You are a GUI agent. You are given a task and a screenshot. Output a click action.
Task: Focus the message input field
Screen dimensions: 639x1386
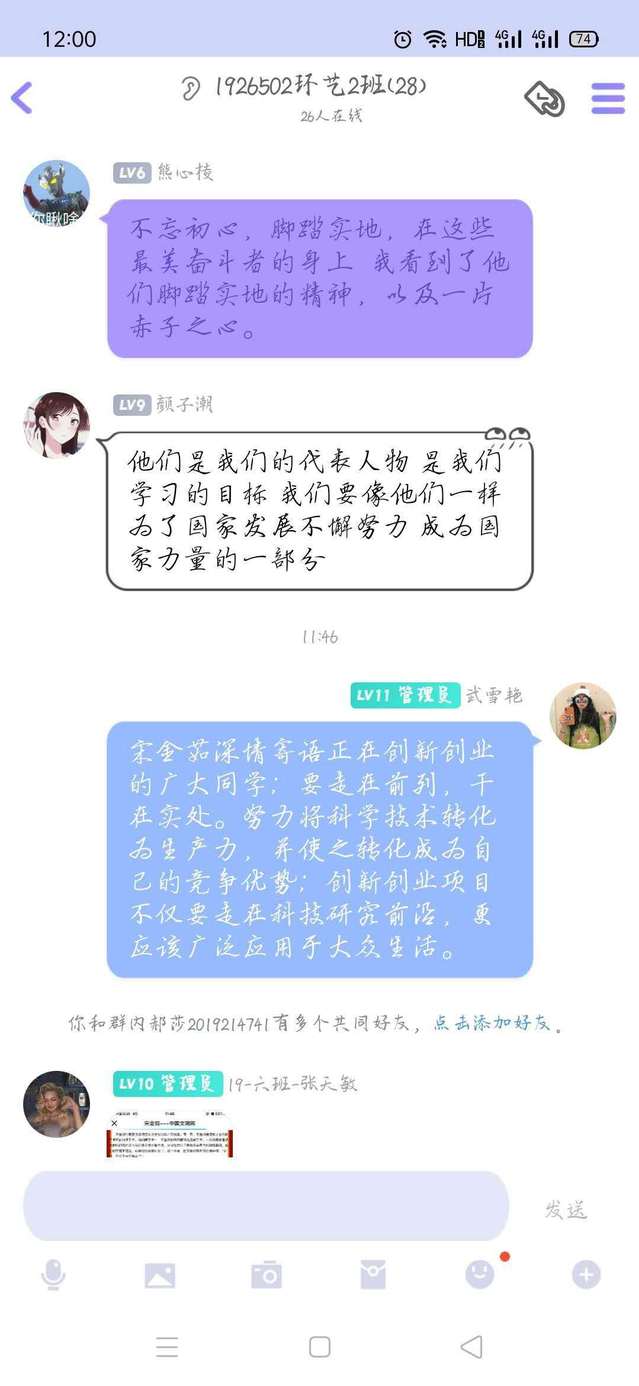coord(265,1206)
